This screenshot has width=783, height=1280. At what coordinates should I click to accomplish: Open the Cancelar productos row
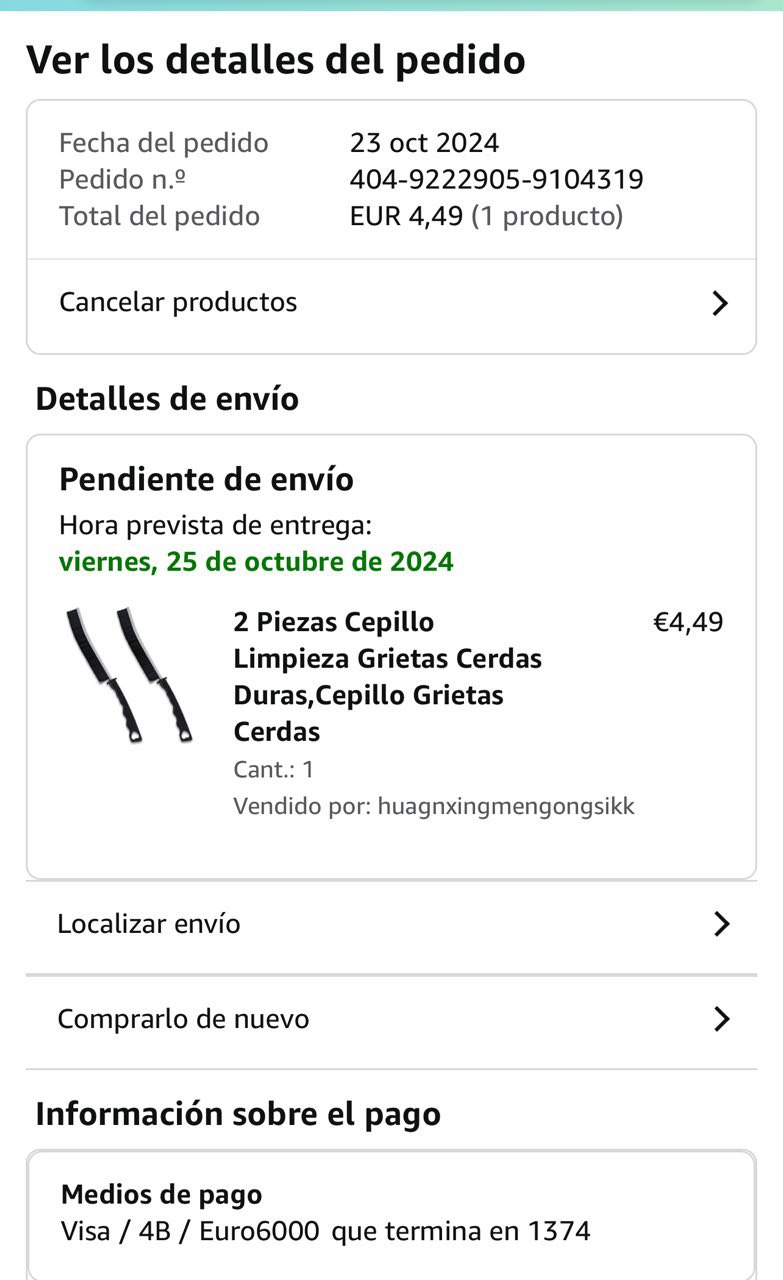[x=391, y=303]
